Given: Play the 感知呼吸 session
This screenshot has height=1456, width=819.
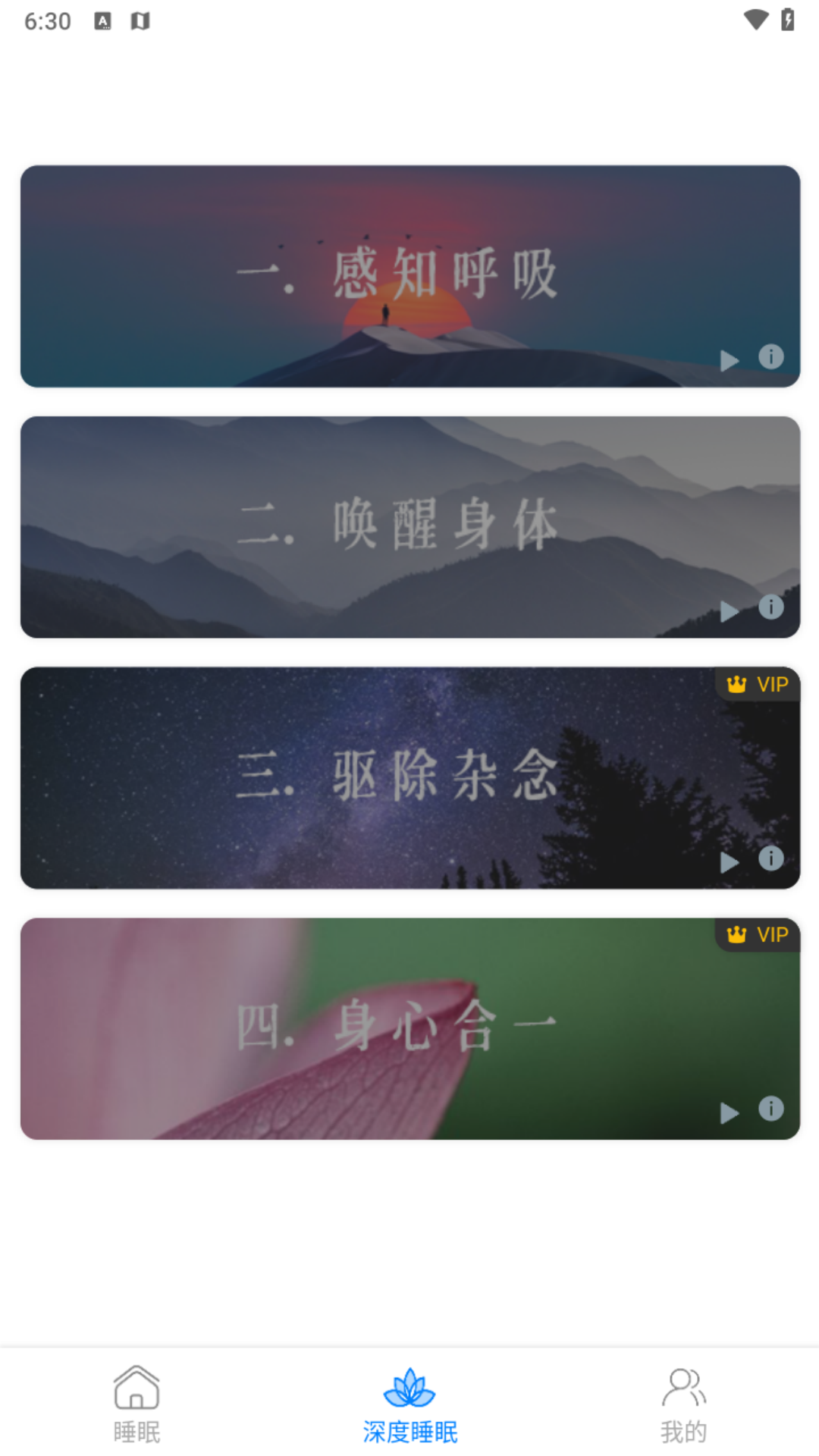Looking at the screenshot, I should click(729, 360).
